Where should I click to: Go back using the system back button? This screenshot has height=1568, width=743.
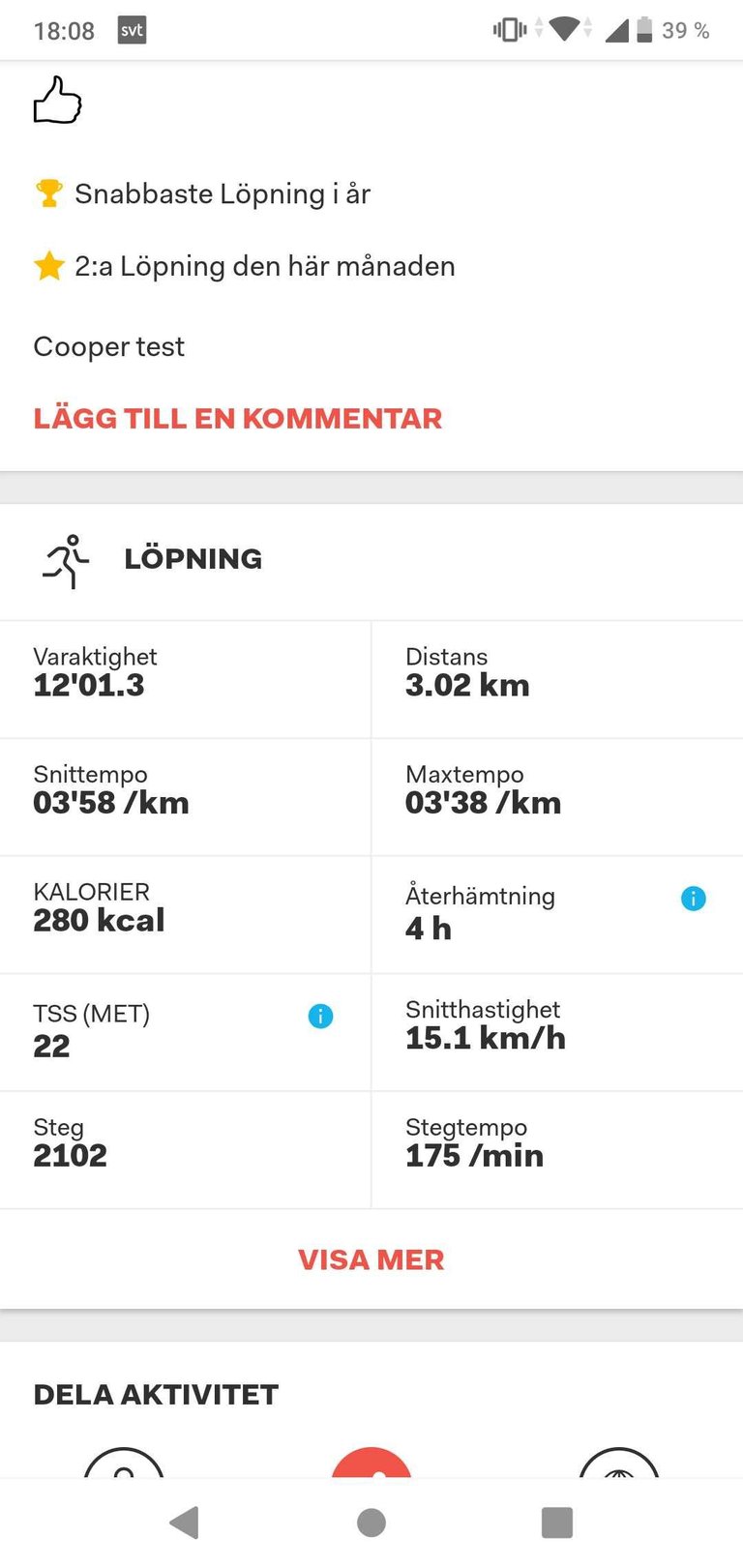184,1523
